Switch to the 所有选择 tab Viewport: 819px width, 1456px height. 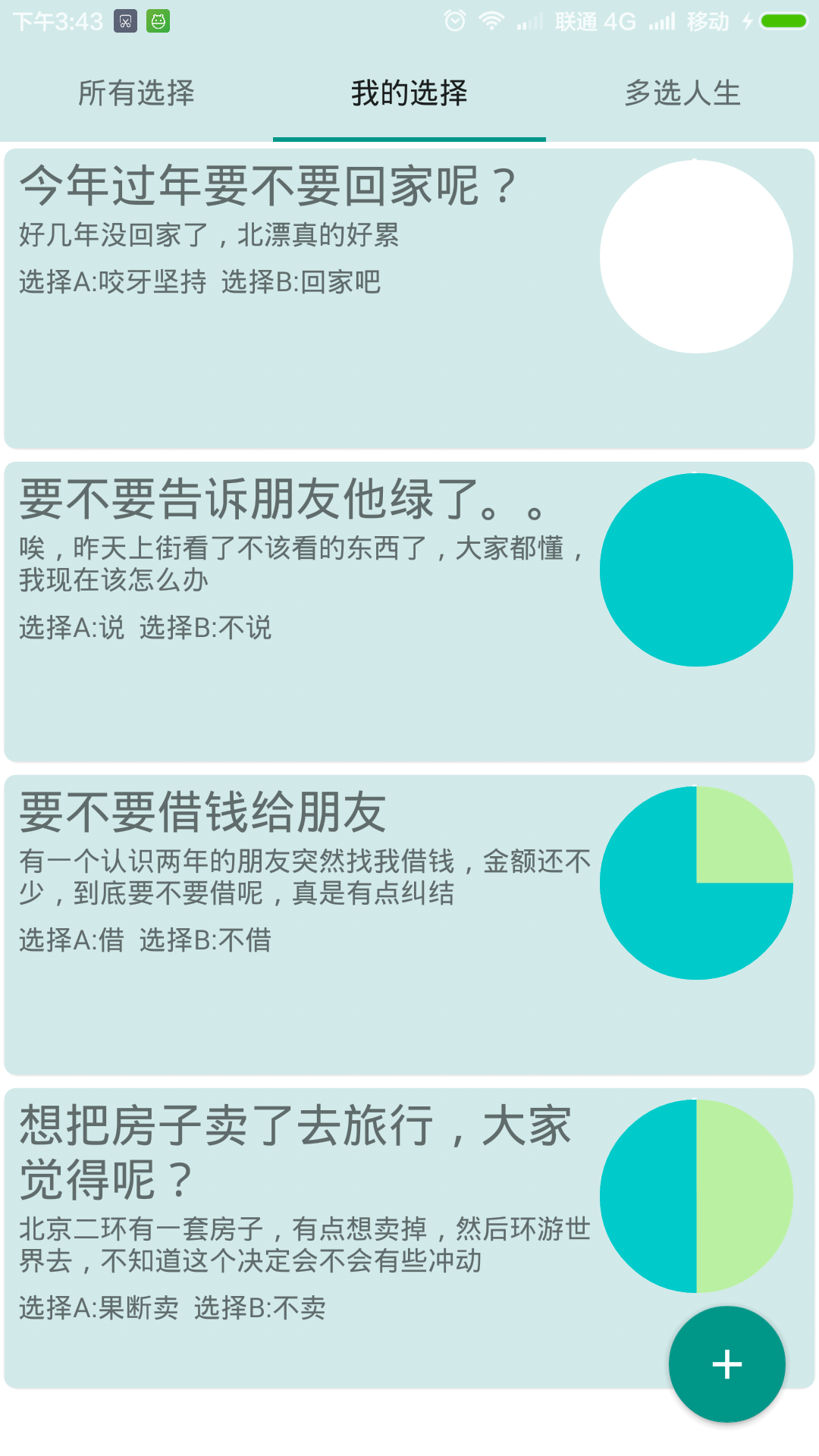(x=136, y=93)
